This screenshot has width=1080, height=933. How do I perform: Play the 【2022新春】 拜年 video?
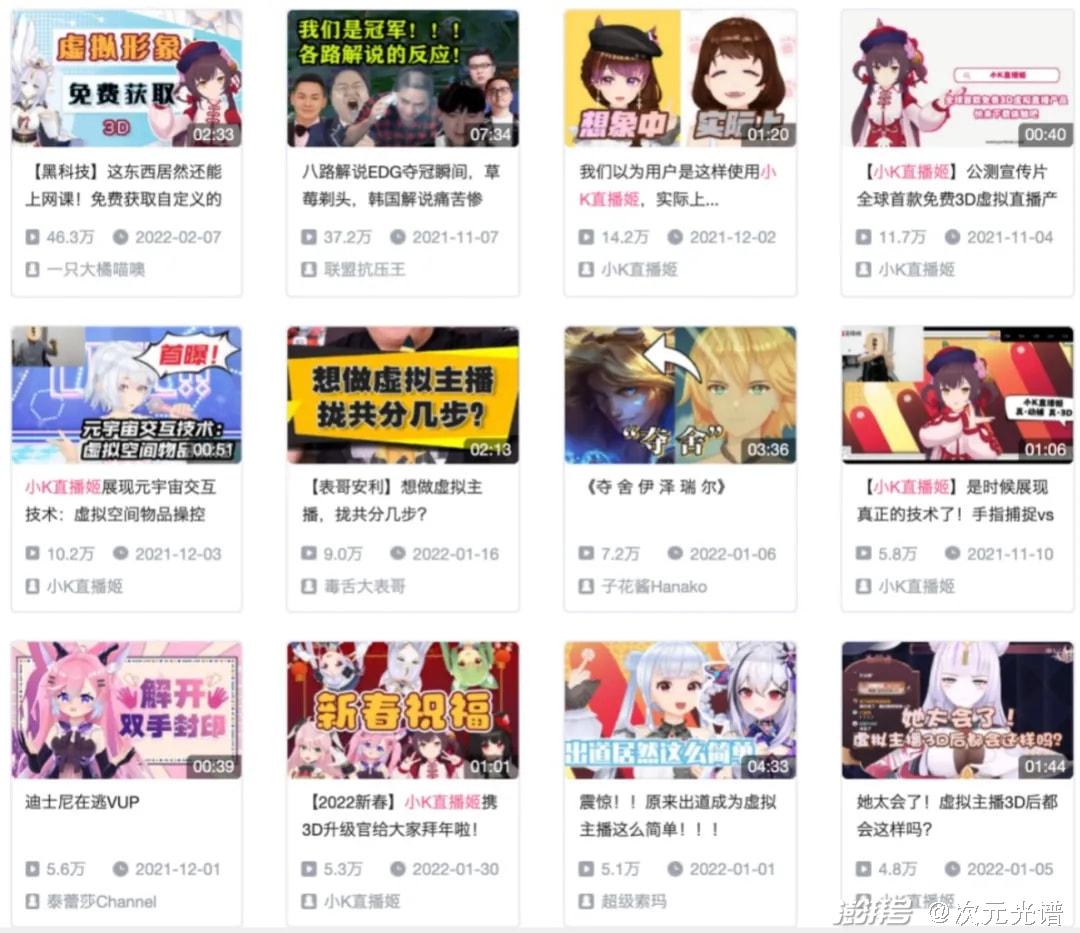(402, 710)
